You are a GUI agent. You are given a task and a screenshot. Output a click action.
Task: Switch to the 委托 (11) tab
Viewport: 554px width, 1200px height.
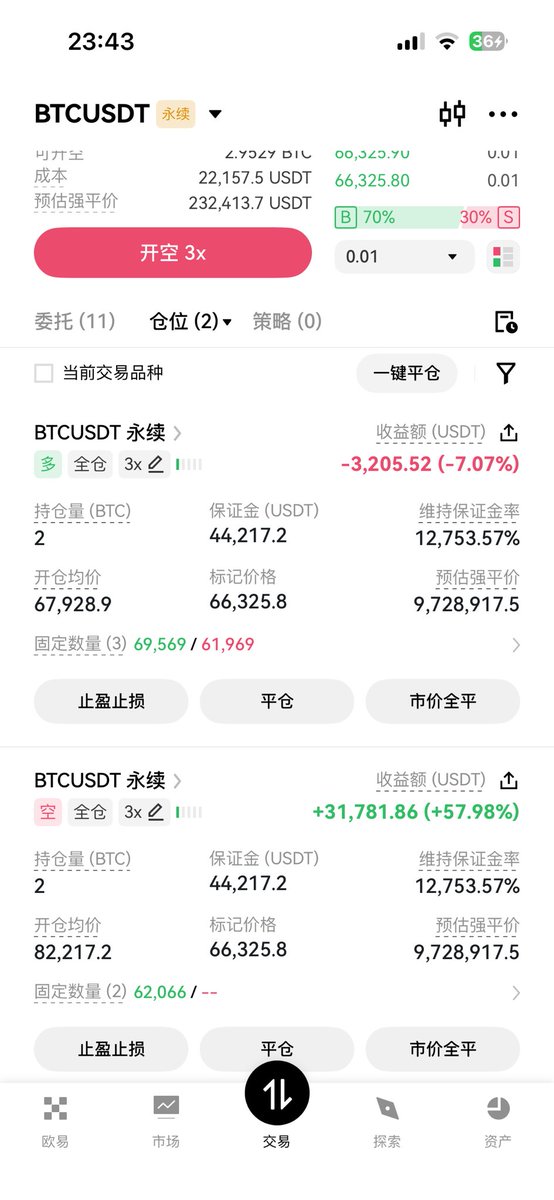pos(75,321)
